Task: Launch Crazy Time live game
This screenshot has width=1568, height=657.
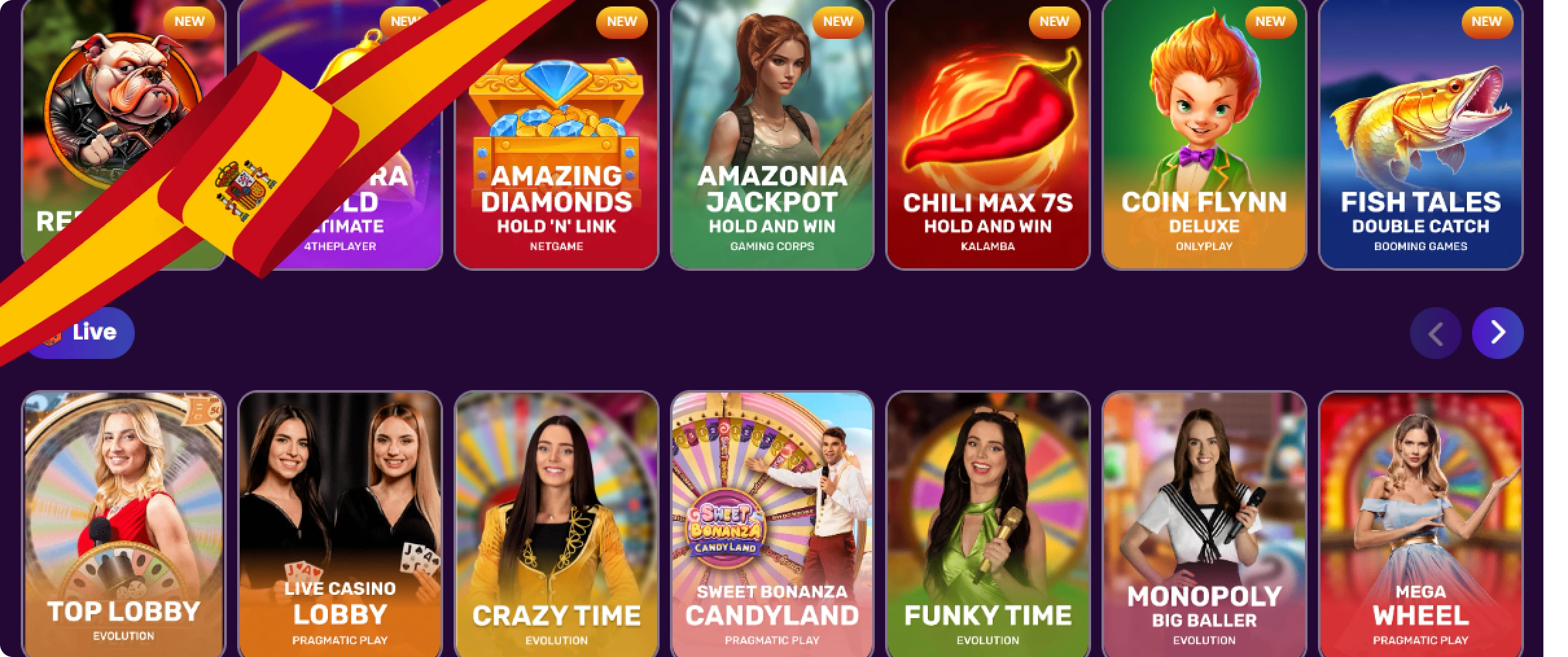Action: [x=556, y=525]
